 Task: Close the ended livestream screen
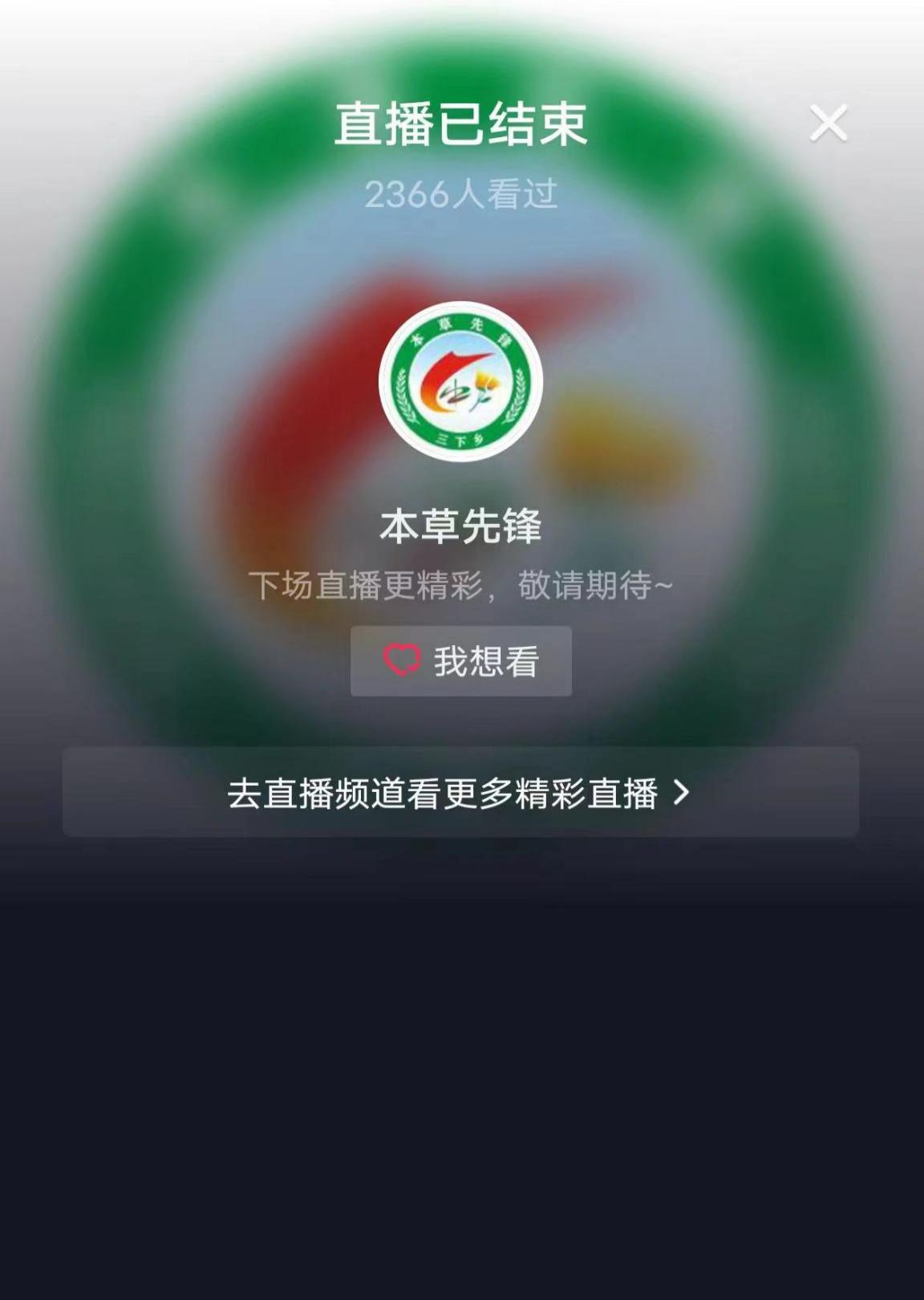828,124
